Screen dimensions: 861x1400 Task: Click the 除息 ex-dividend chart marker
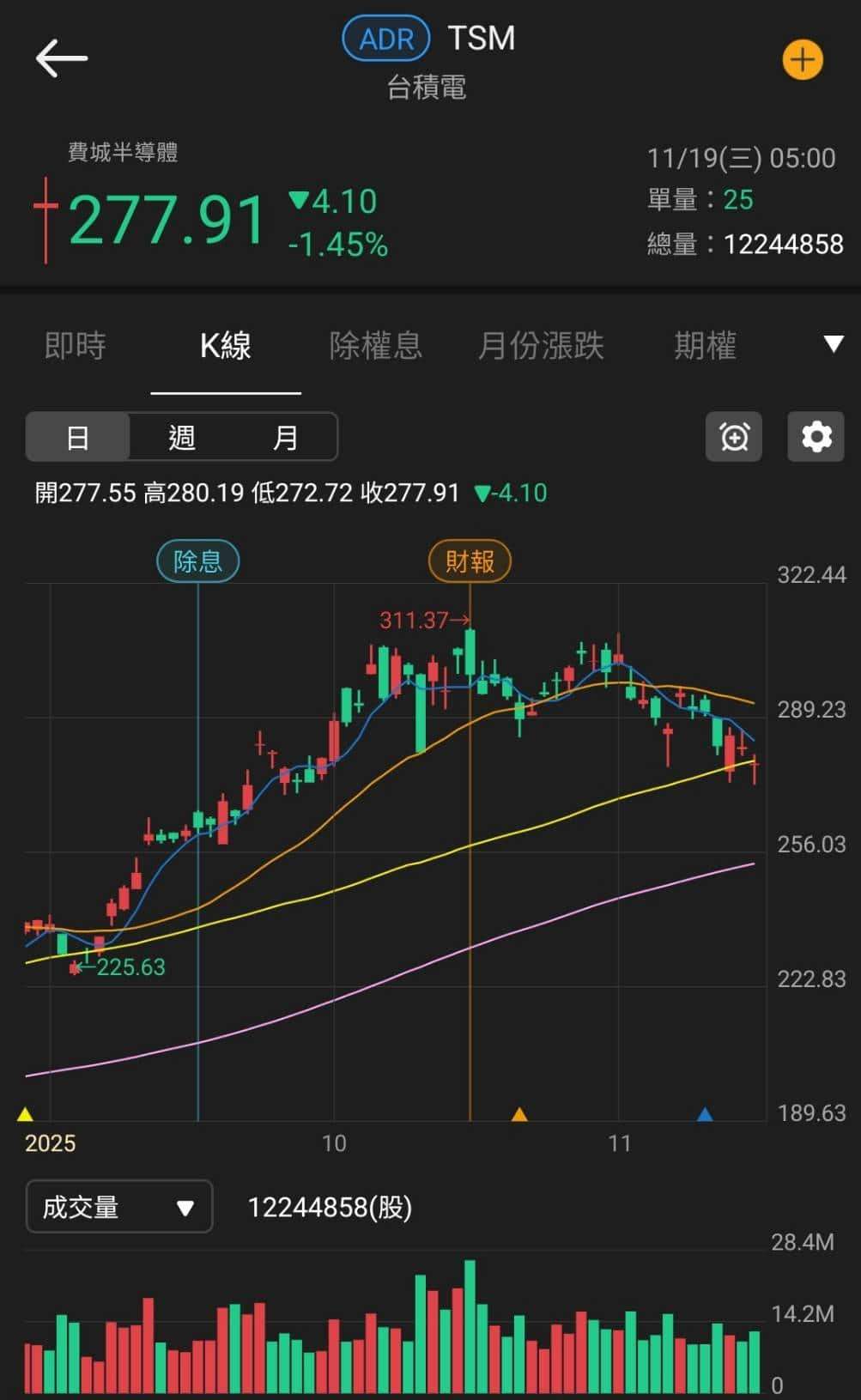[197, 561]
